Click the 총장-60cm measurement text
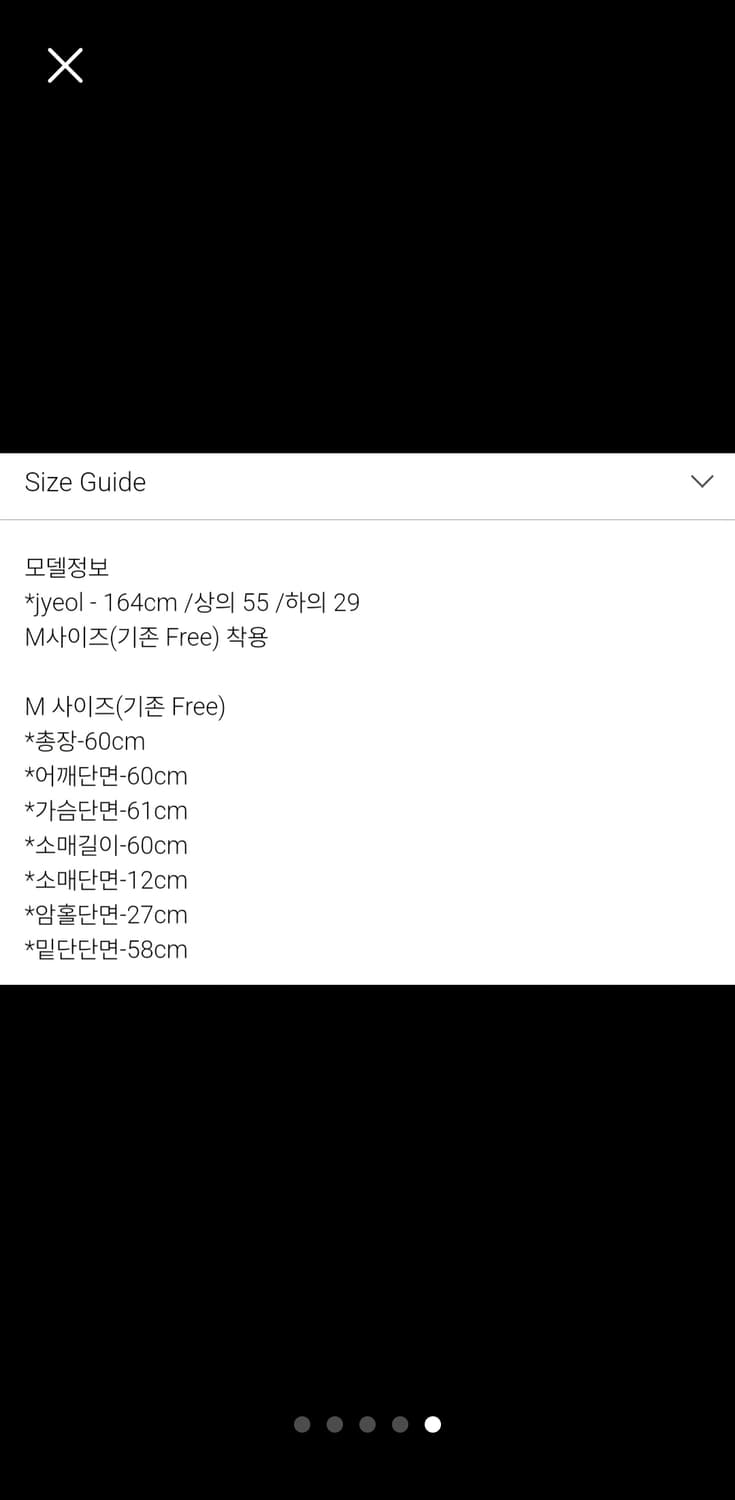 click(x=85, y=741)
